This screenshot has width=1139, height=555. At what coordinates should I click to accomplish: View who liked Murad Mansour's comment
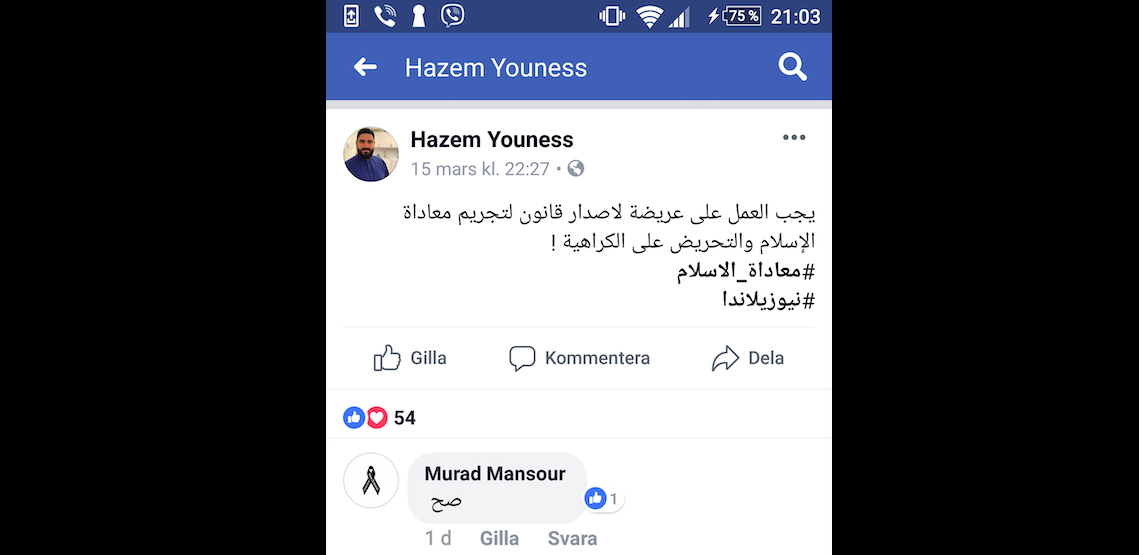[x=603, y=498]
